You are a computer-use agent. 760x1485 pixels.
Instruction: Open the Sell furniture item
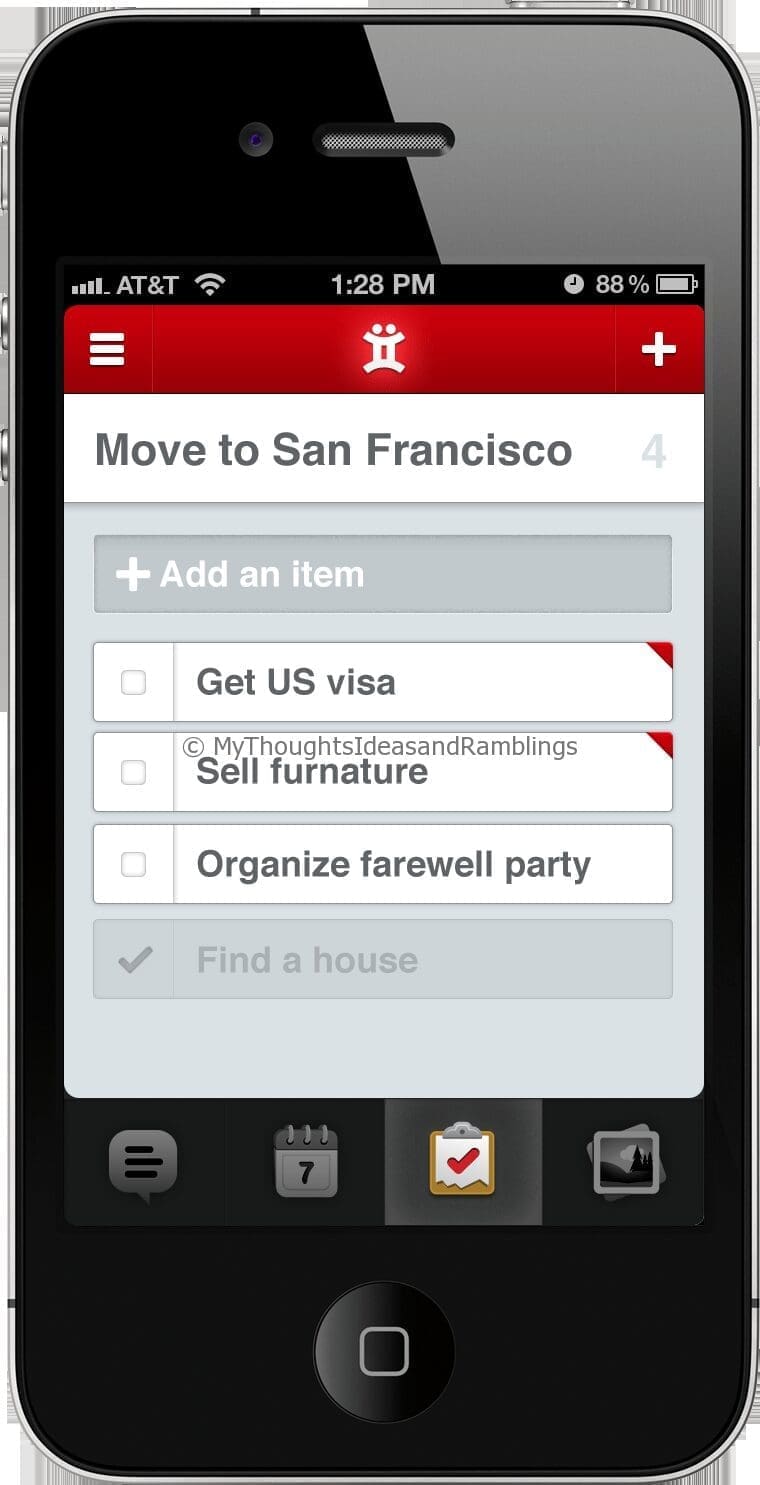click(423, 772)
